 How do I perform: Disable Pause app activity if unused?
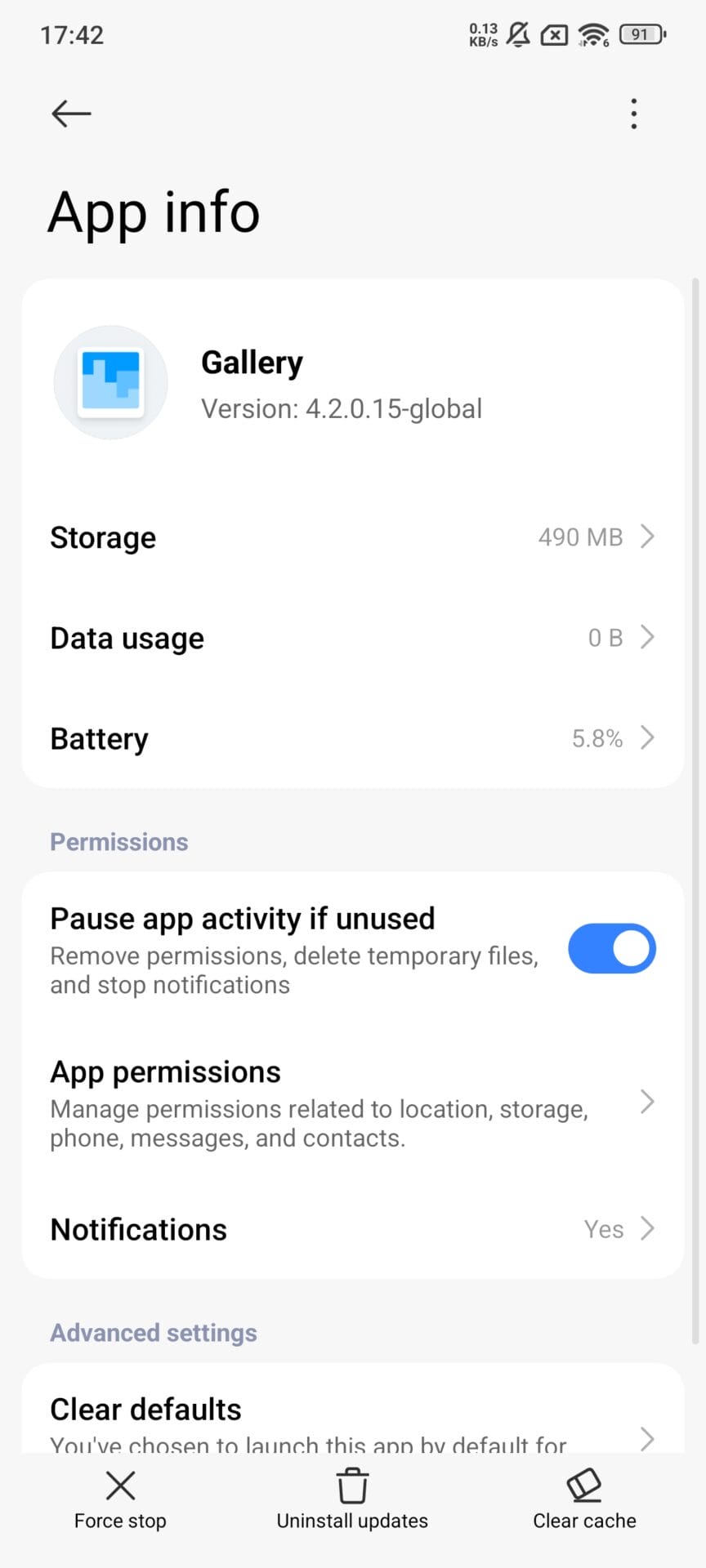click(x=611, y=949)
